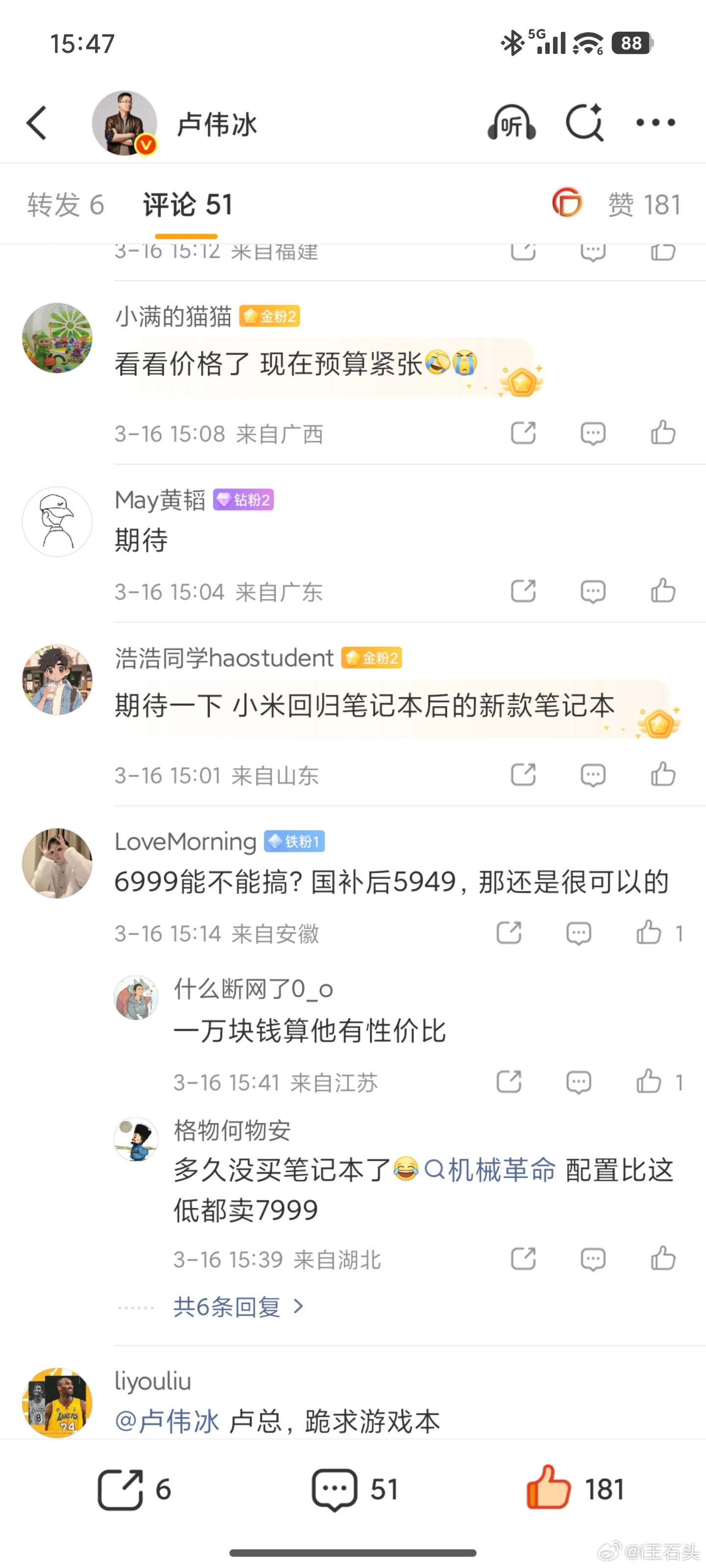Screen dimensions: 706x1568
Task: Switch to the 转发 tab
Action: click(x=65, y=203)
